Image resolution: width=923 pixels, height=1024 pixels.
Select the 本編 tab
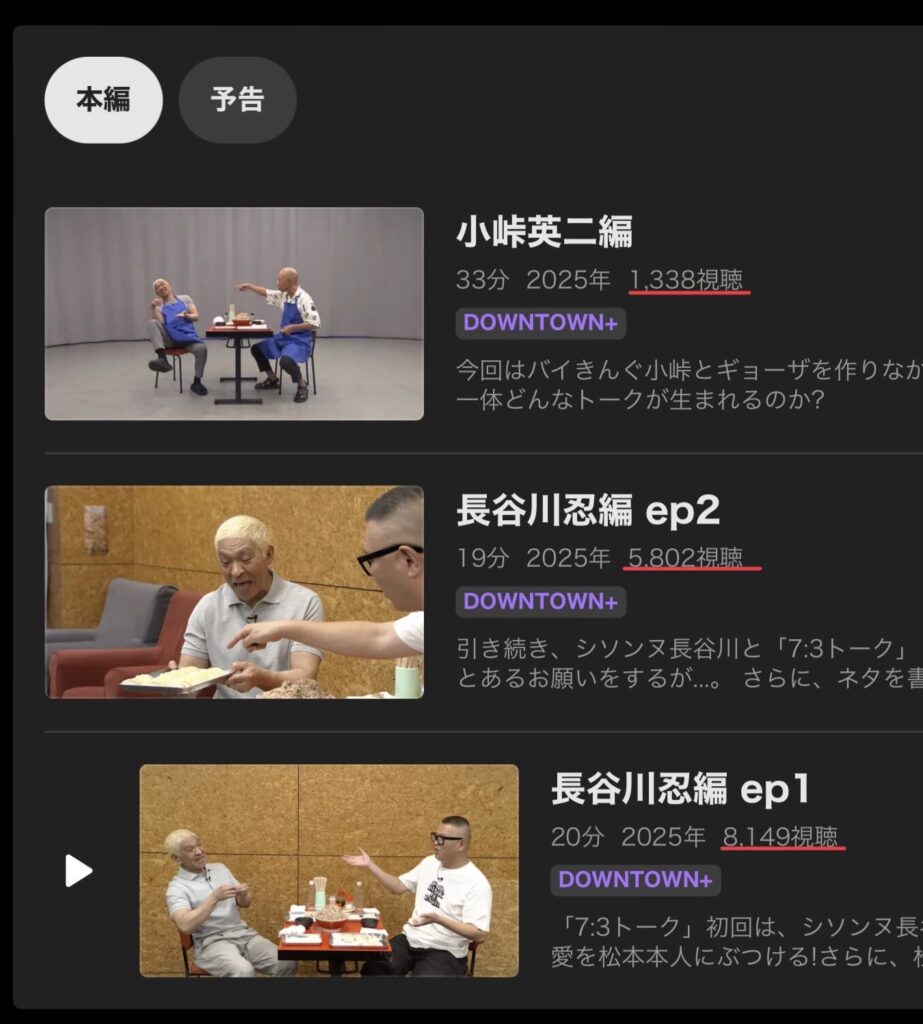point(103,99)
